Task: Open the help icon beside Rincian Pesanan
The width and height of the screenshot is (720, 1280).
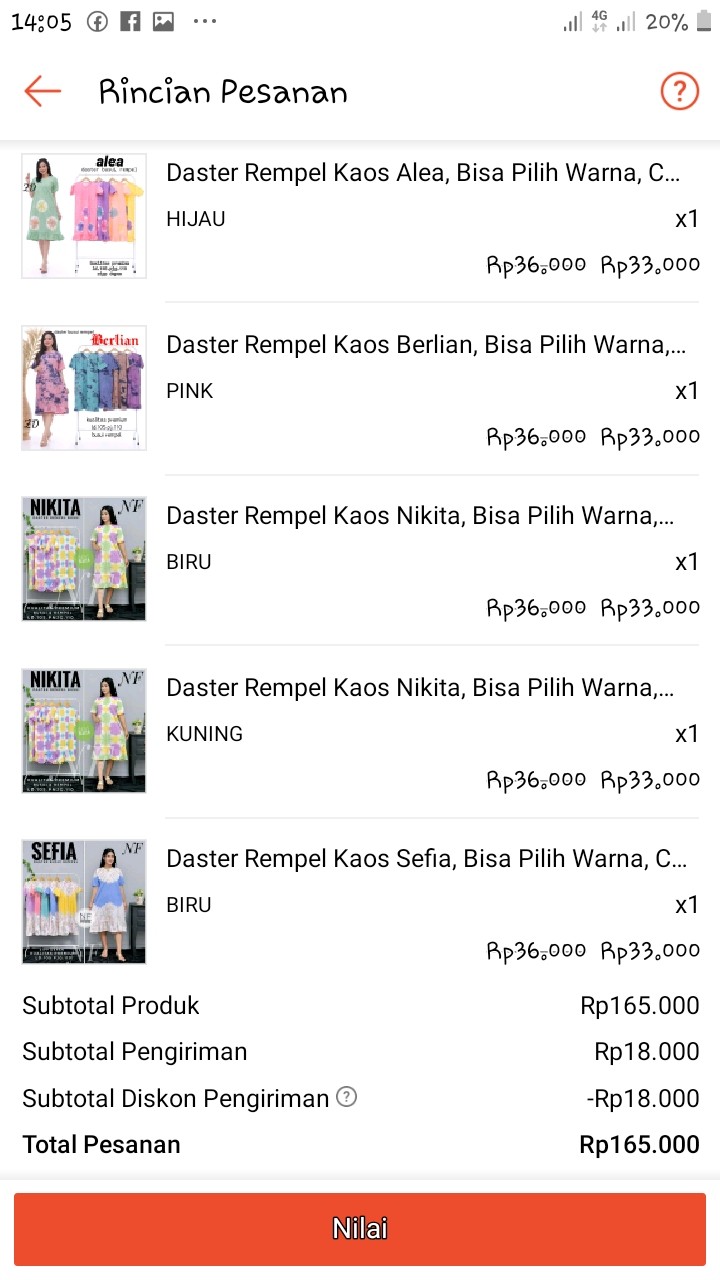Action: (679, 91)
